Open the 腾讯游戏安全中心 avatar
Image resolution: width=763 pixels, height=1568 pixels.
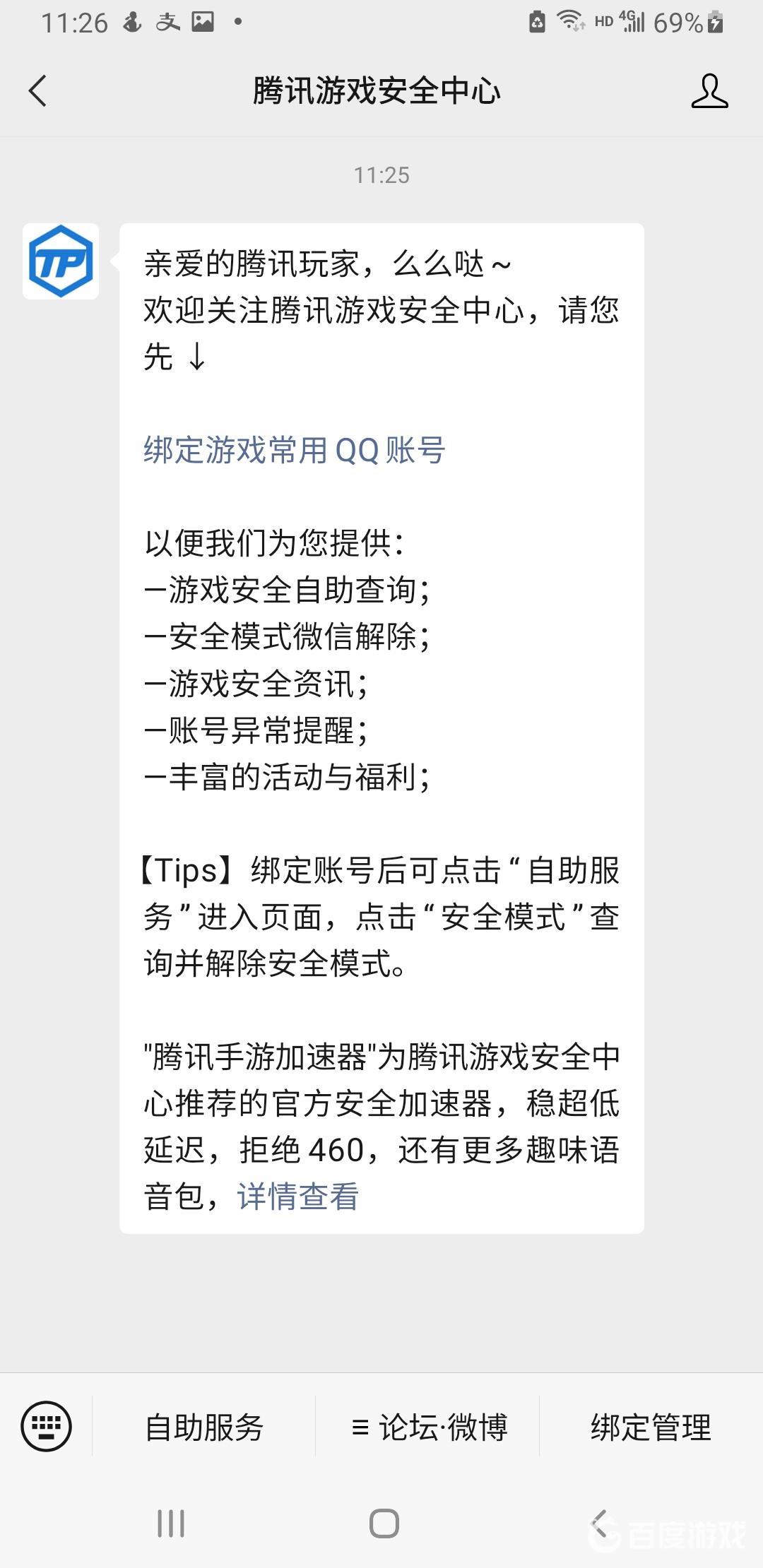coord(61,261)
